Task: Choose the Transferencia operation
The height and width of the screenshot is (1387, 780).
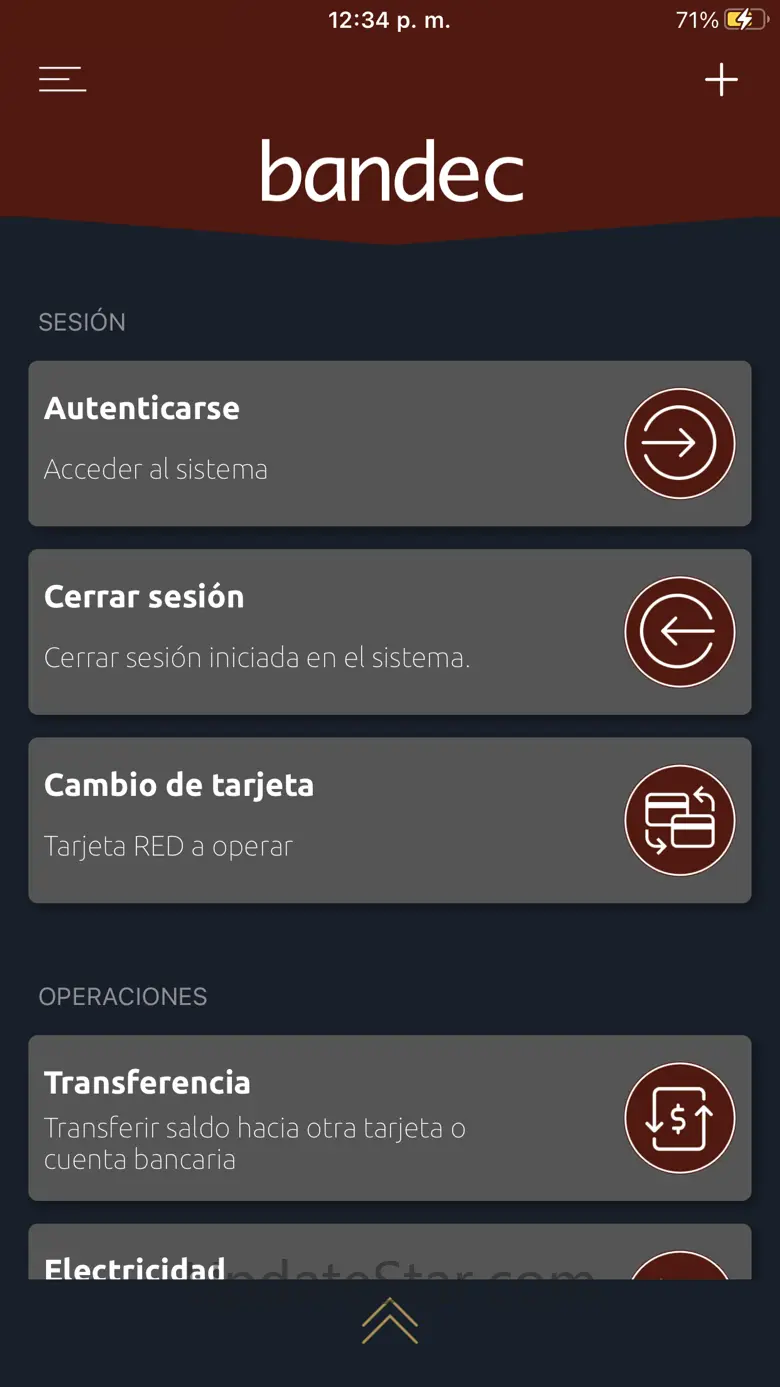Action: click(389, 1117)
